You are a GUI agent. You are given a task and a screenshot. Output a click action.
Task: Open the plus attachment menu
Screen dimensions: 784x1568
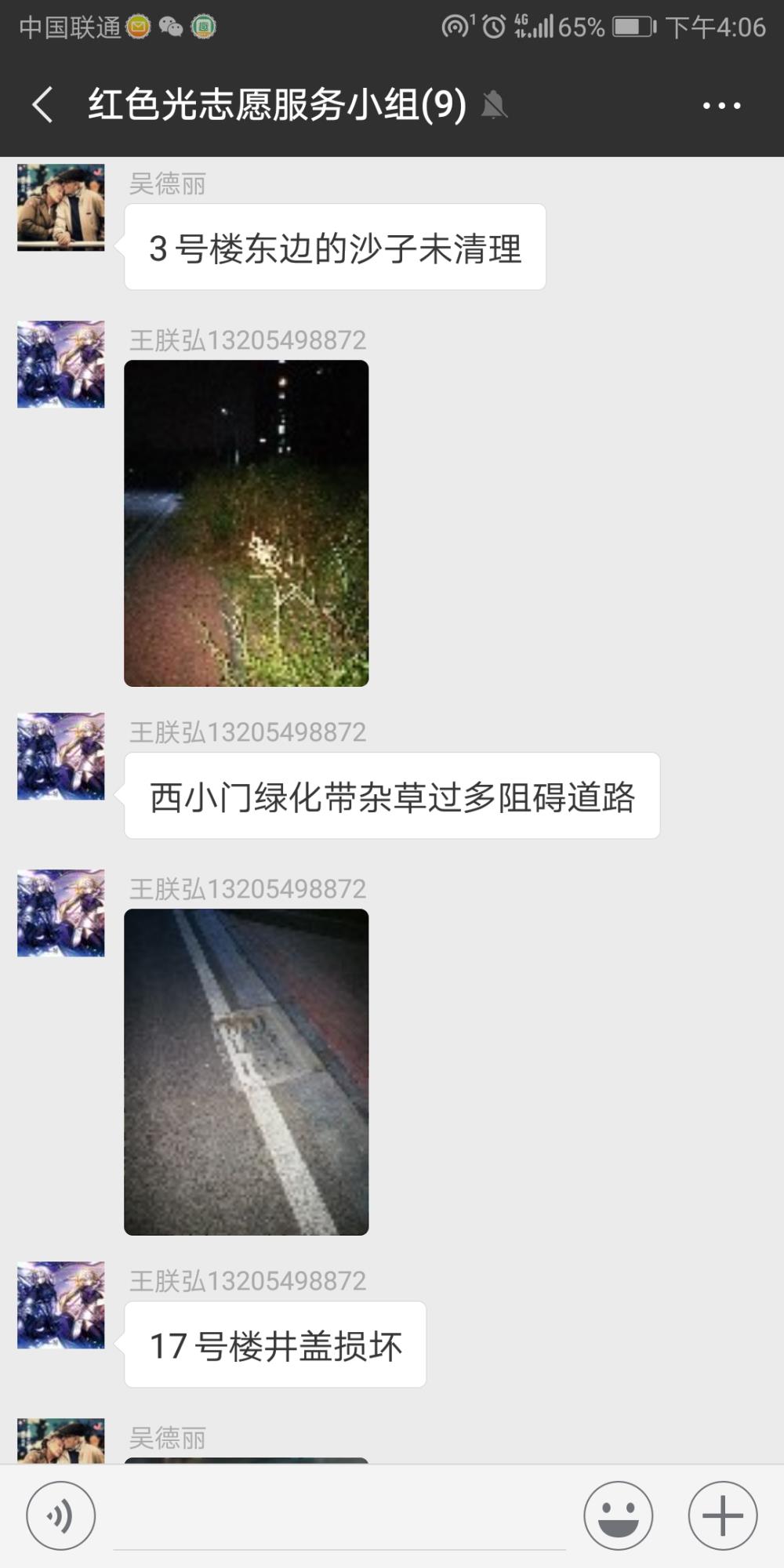(722, 1515)
